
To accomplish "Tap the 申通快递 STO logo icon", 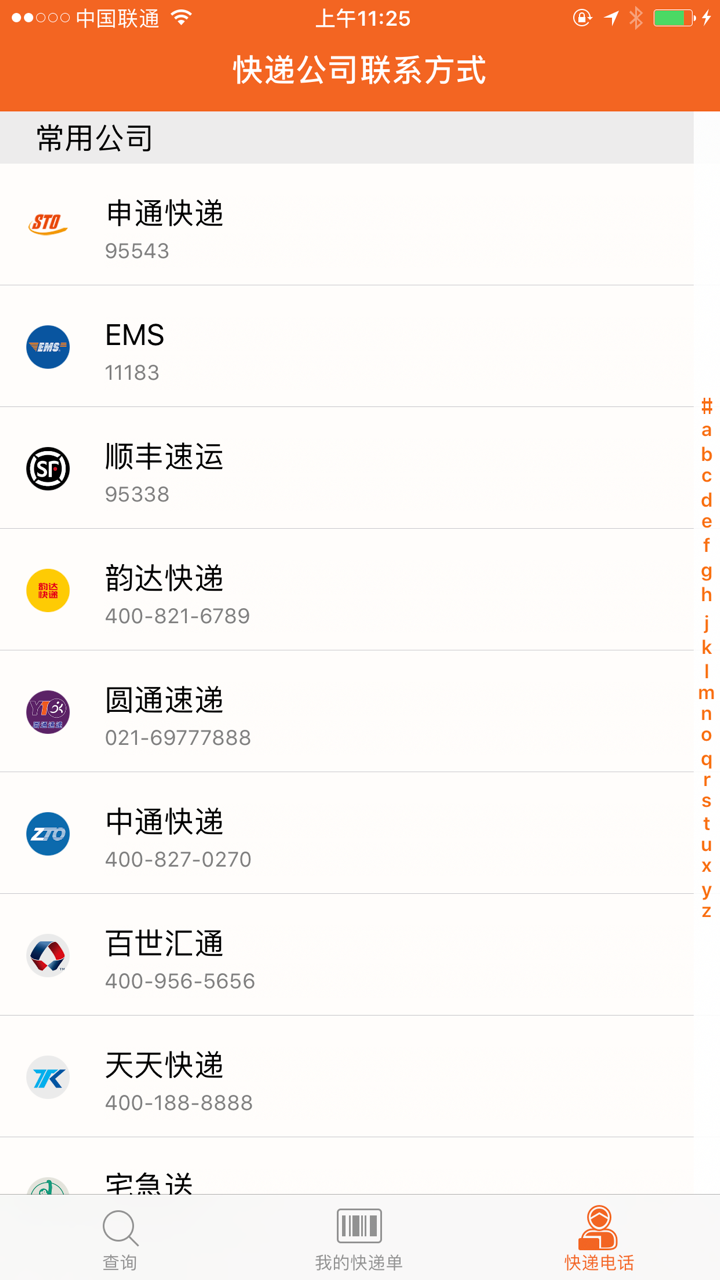I will [x=47, y=224].
